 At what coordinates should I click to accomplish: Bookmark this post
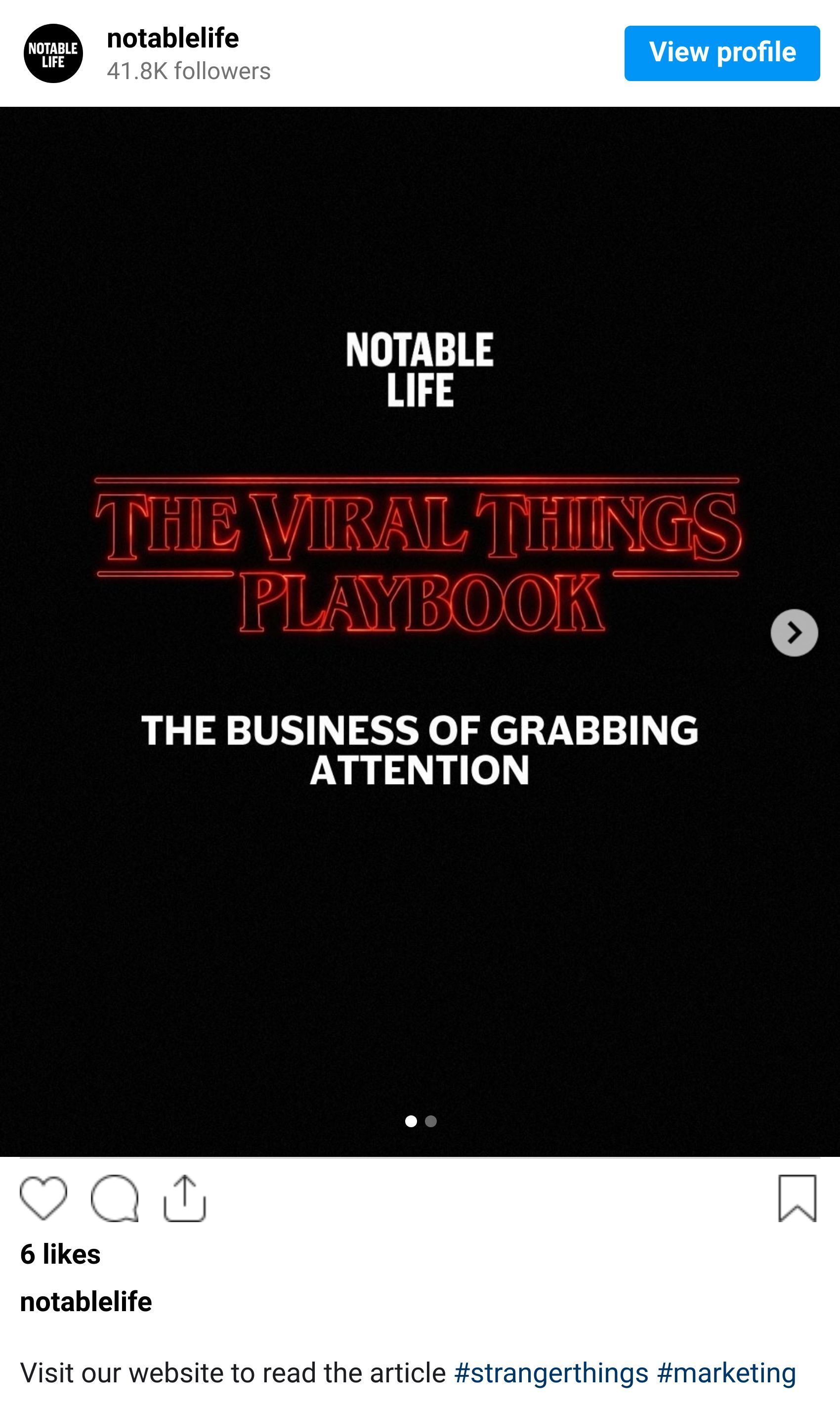click(797, 1197)
